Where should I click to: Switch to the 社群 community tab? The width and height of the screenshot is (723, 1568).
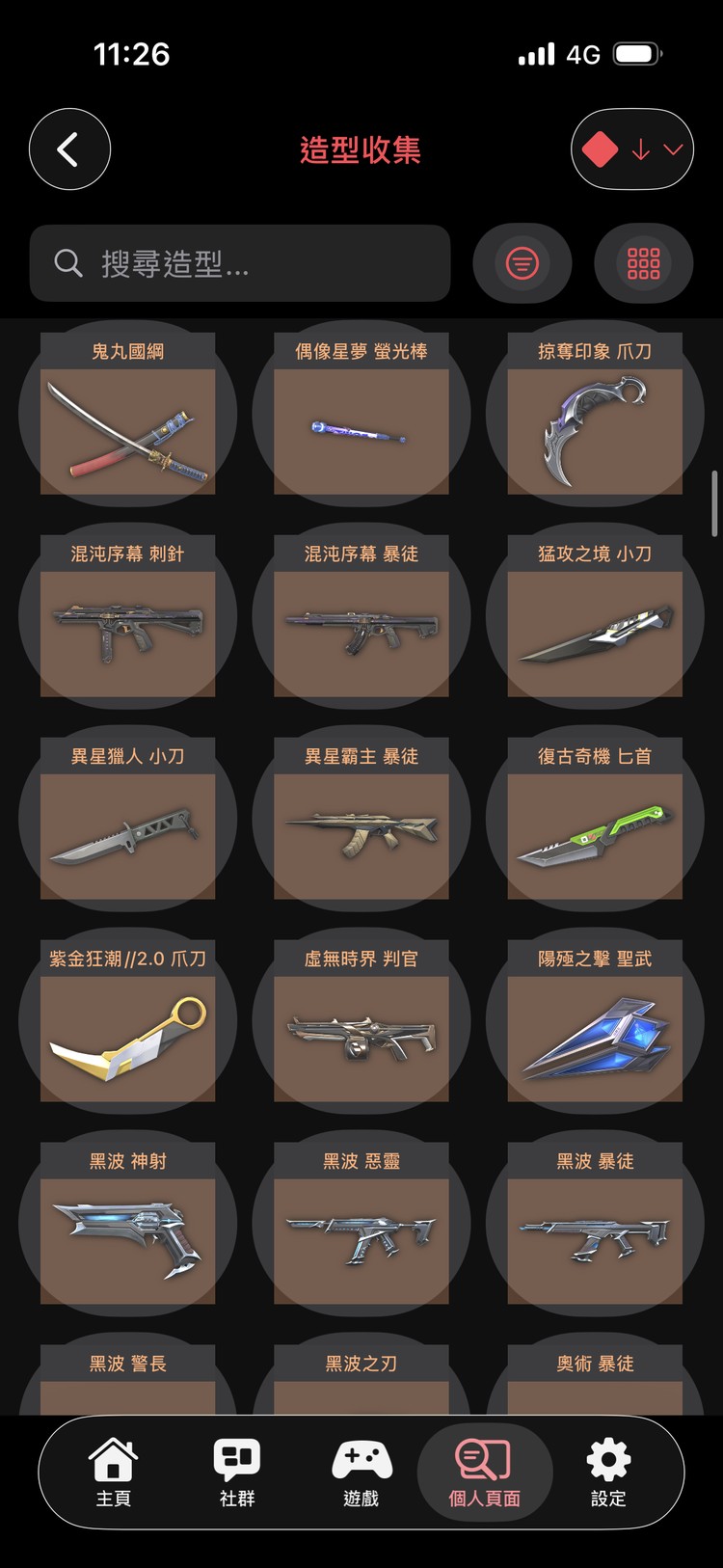tap(237, 1473)
